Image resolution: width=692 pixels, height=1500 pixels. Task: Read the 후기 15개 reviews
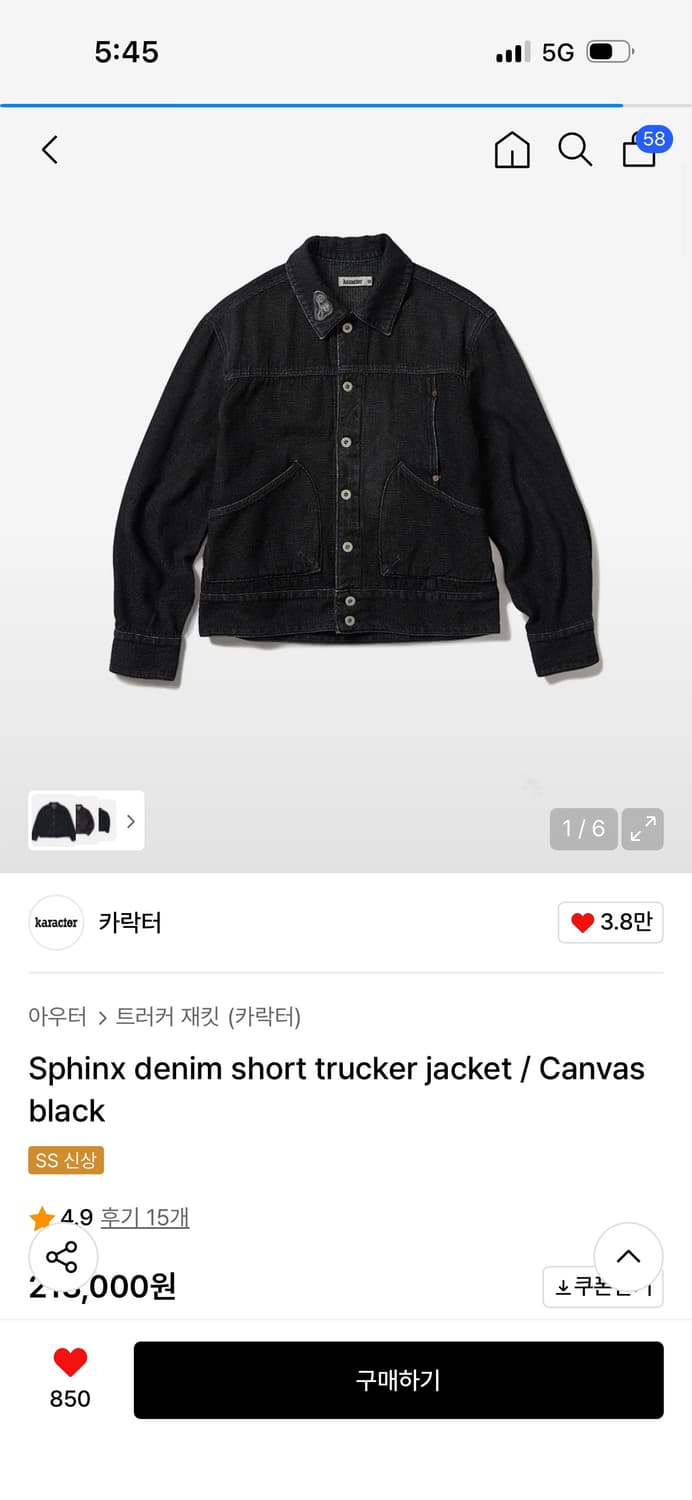(x=144, y=1217)
